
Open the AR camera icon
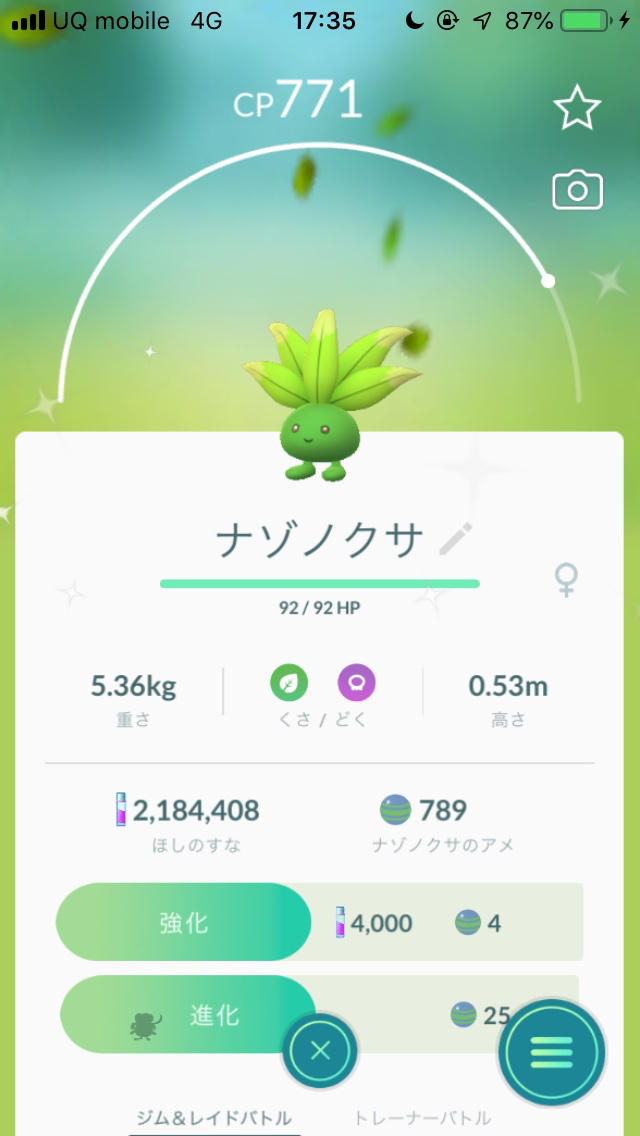pyautogui.click(x=577, y=190)
